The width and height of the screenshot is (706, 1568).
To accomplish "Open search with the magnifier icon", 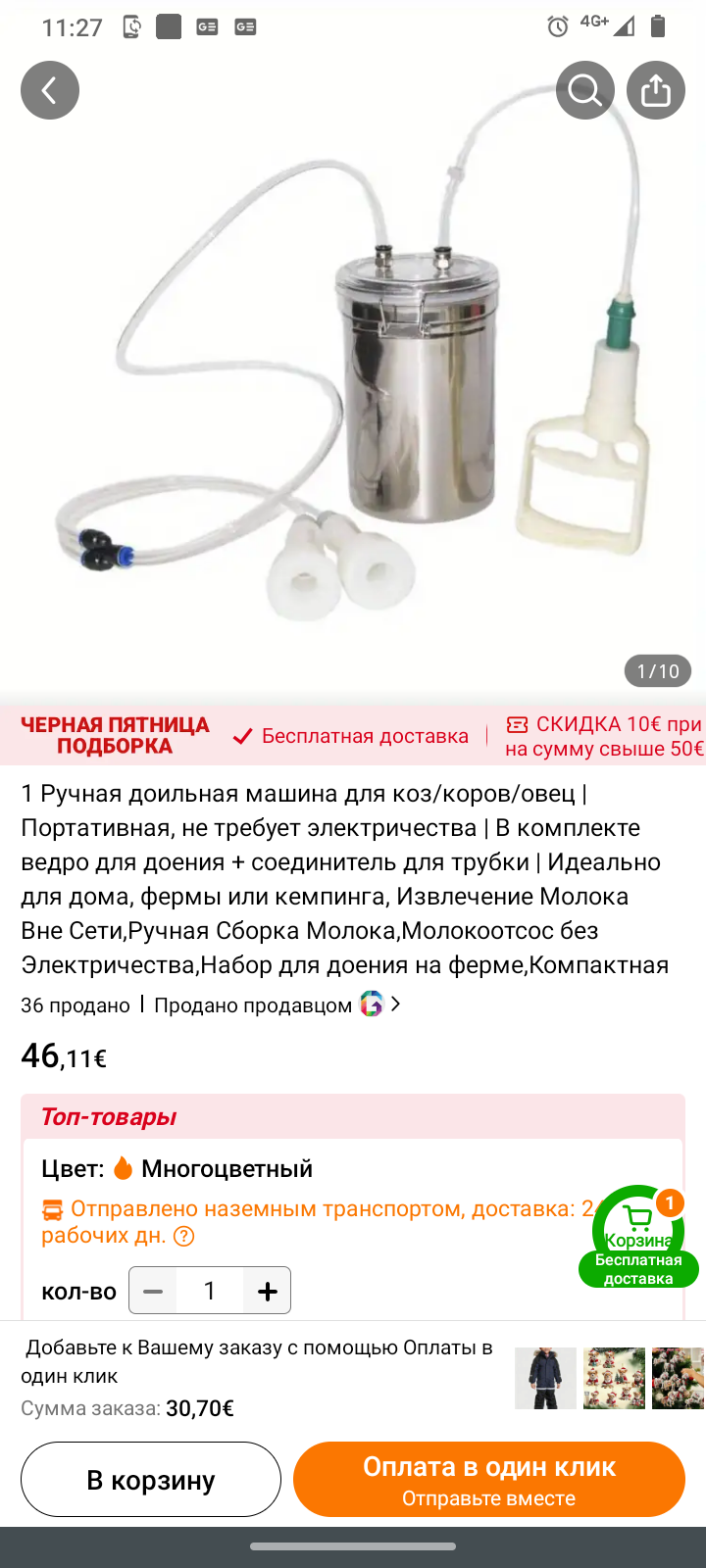I will [585, 90].
